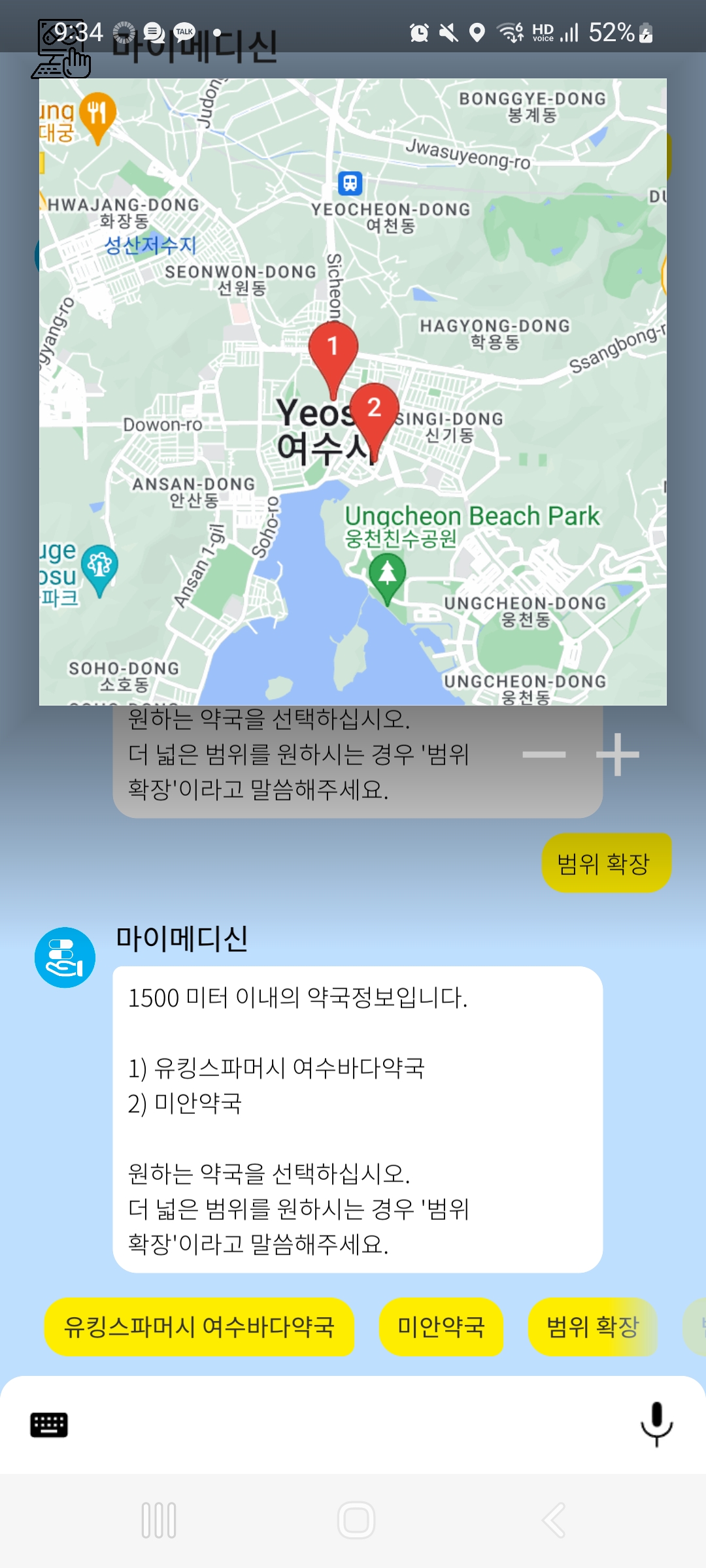
Task: Zoom out the map with minus button
Action: tap(544, 755)
